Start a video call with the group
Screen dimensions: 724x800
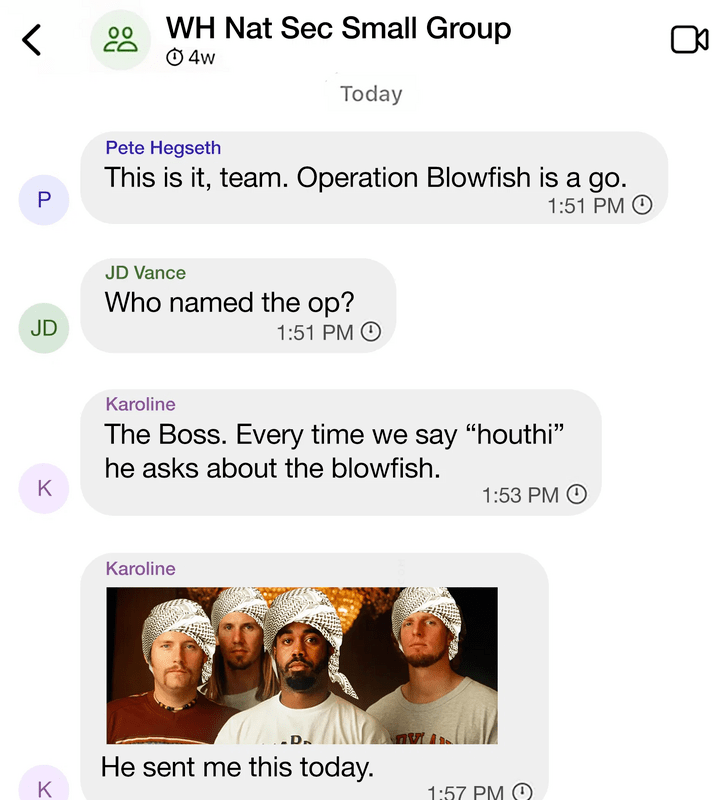[x=689, y=40]
